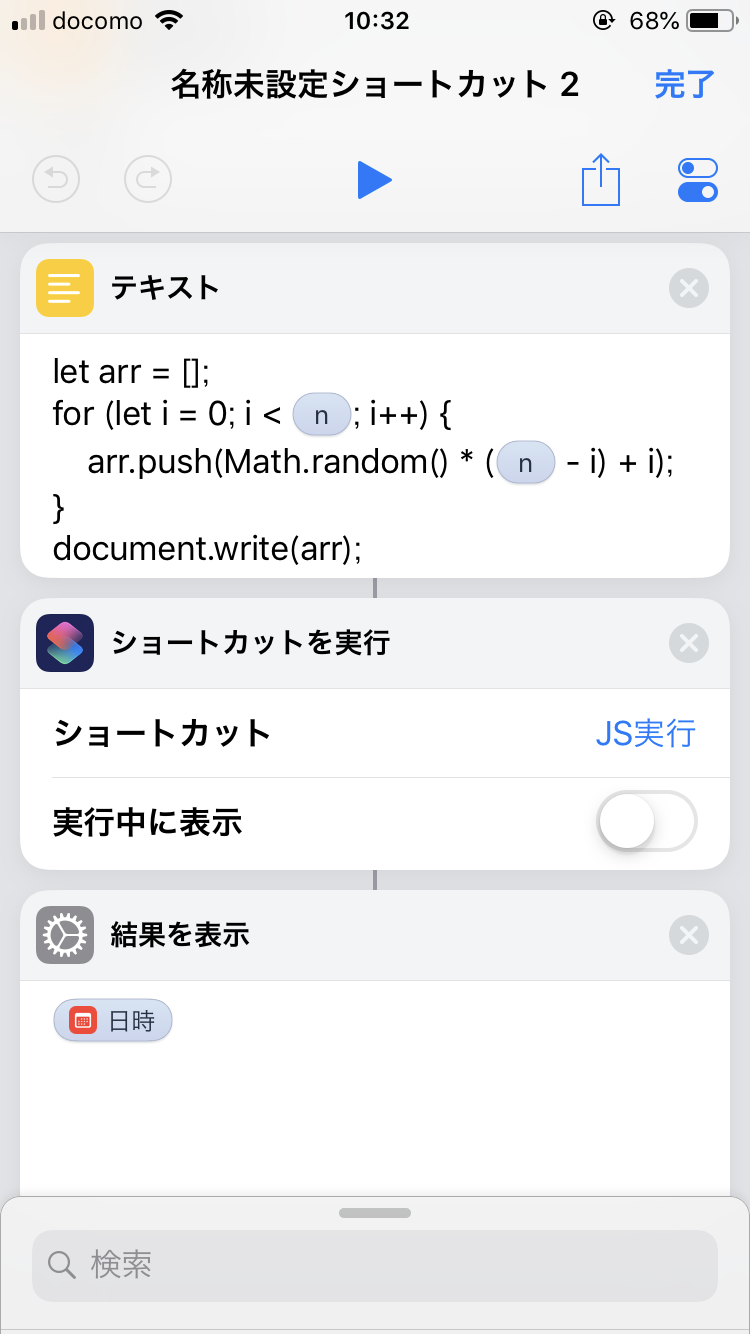Remove the 結果を表示 action
Viewport: 750px width, 1334px height.
688,935
